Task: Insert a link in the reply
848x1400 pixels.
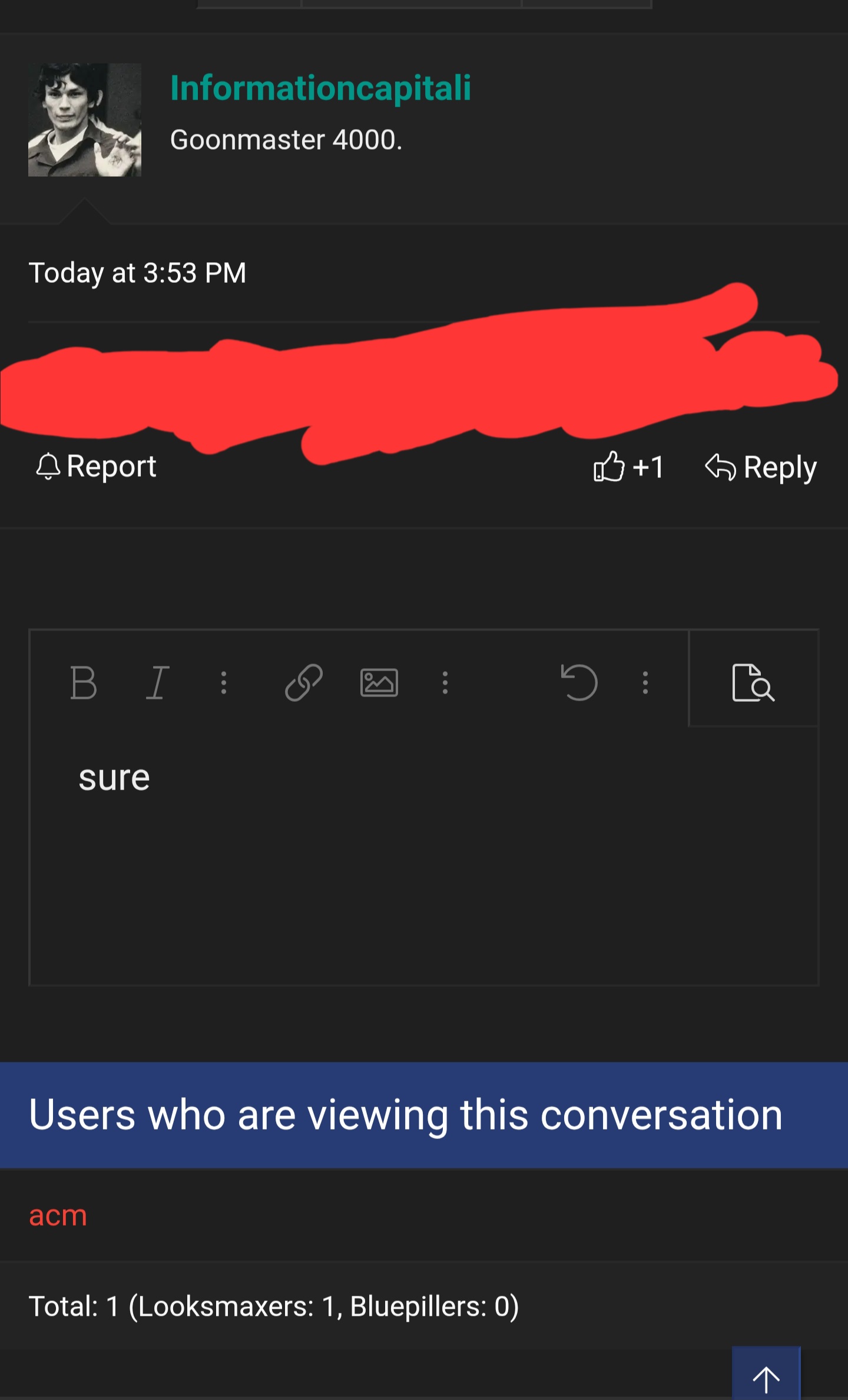Action: coord(303,683)
